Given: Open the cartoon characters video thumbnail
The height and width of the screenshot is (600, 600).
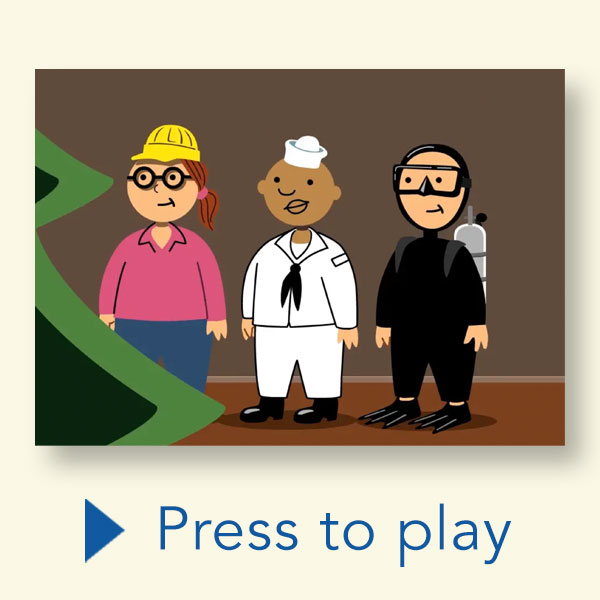Looking at the screenshot, I should [300, 257].
